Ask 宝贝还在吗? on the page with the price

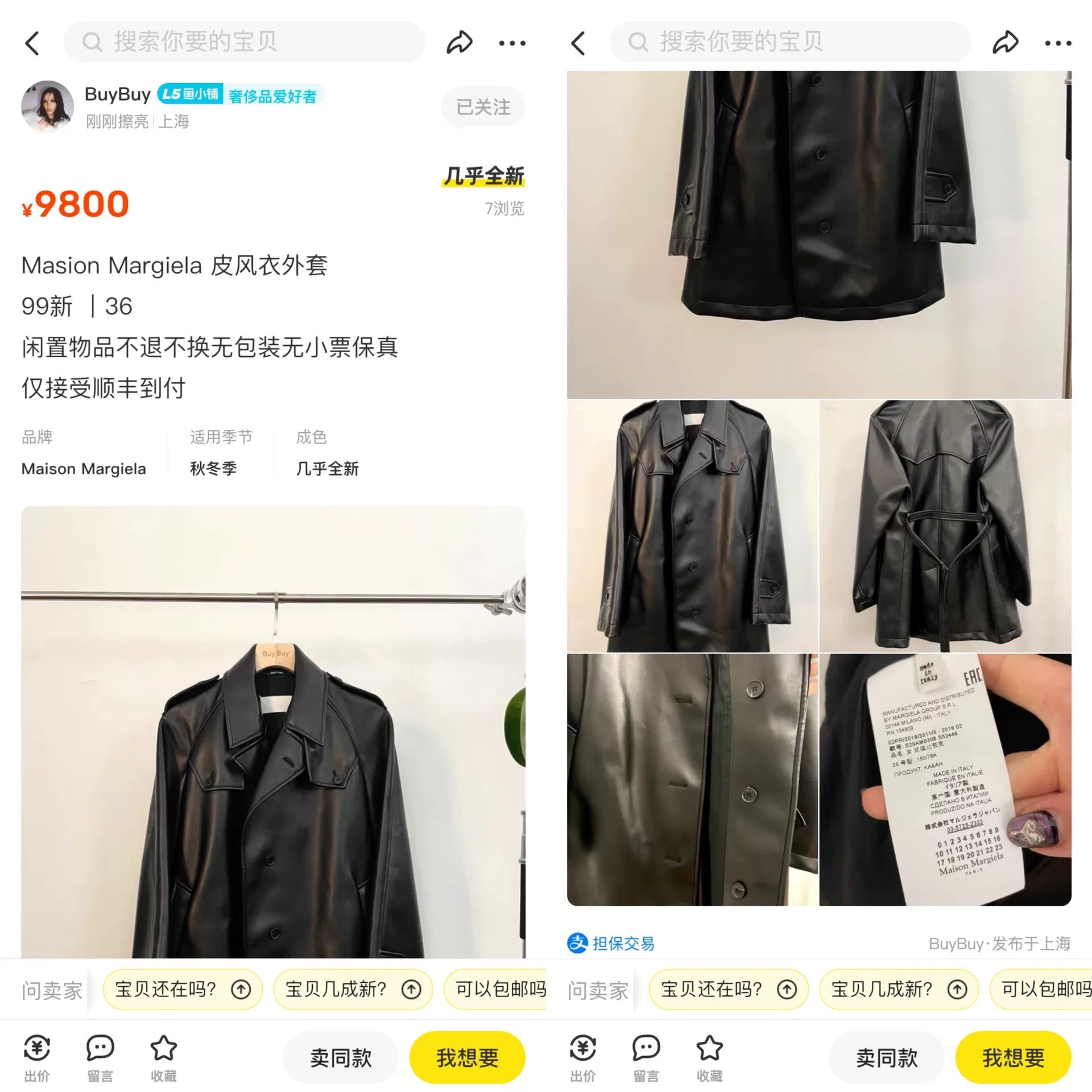[x=182, y=990]
